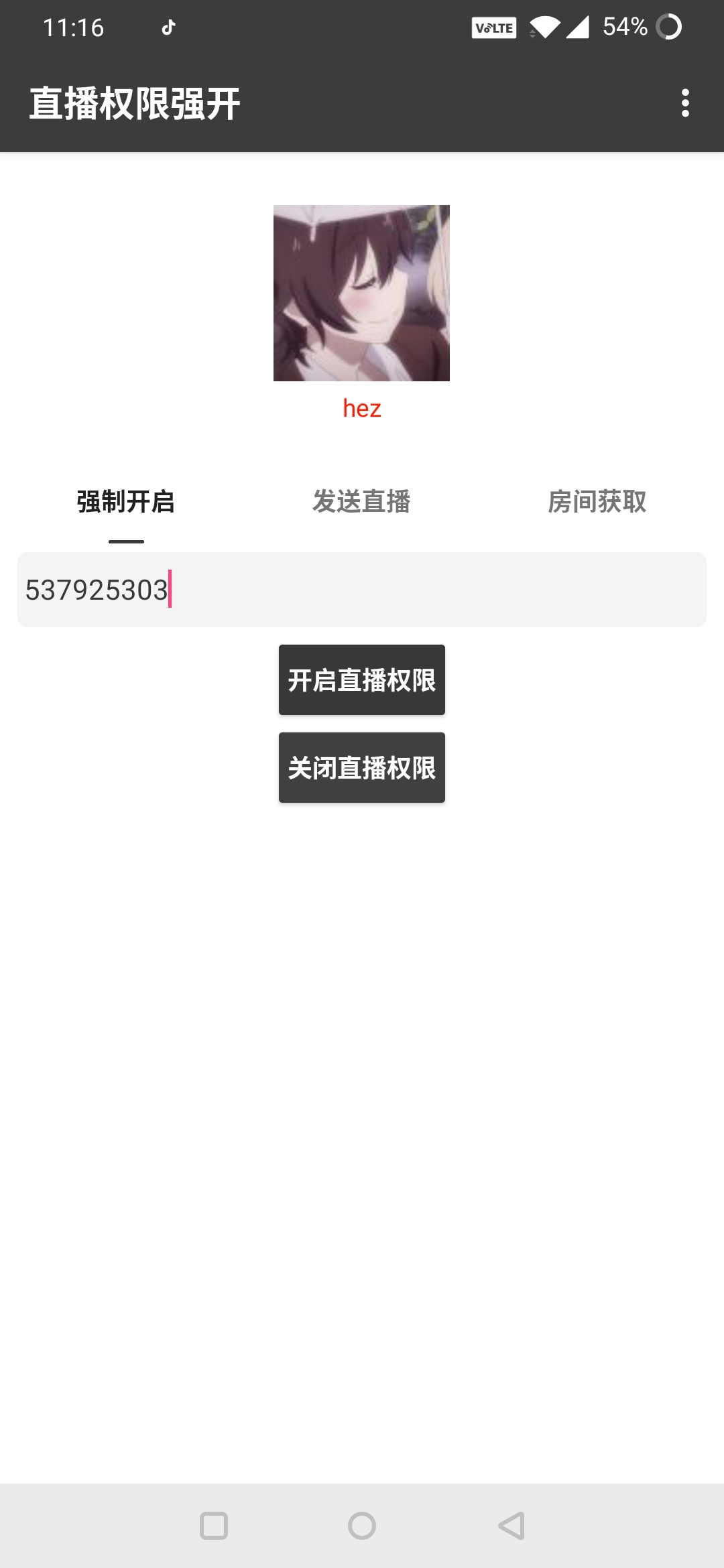Tap the loading spinner in the status bar
Viewport: 724px width, 1568px height.
click(668, 27)
